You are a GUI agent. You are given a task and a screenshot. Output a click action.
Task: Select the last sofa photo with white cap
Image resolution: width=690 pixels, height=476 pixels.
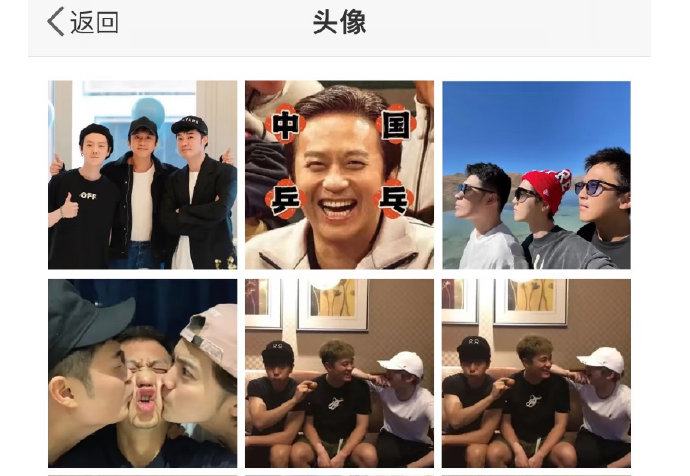[536, 375]
